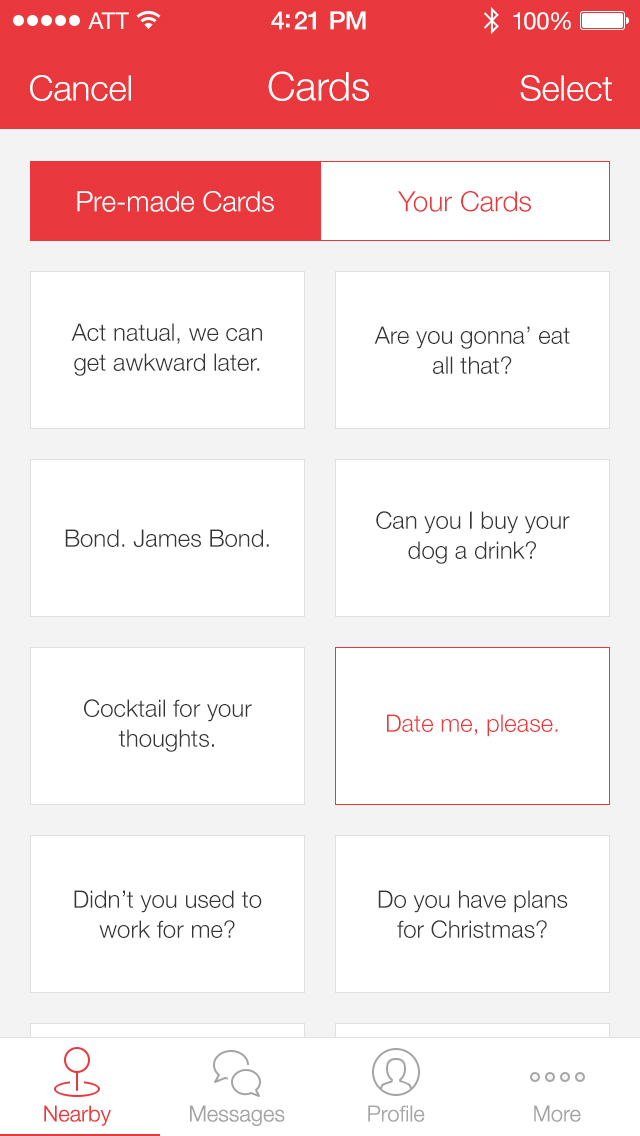The image size is (640, 1136).
Task: Select the "Didn't you used to work for me?" card
Action: coord(167,914)
